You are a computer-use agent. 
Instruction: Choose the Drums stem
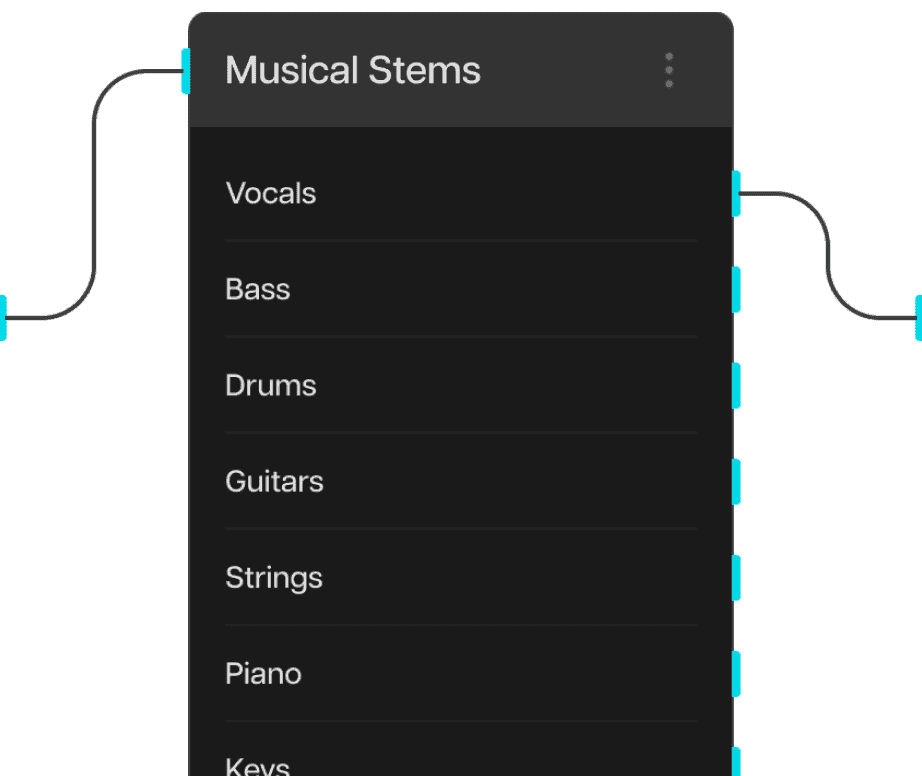coord(271,385)
